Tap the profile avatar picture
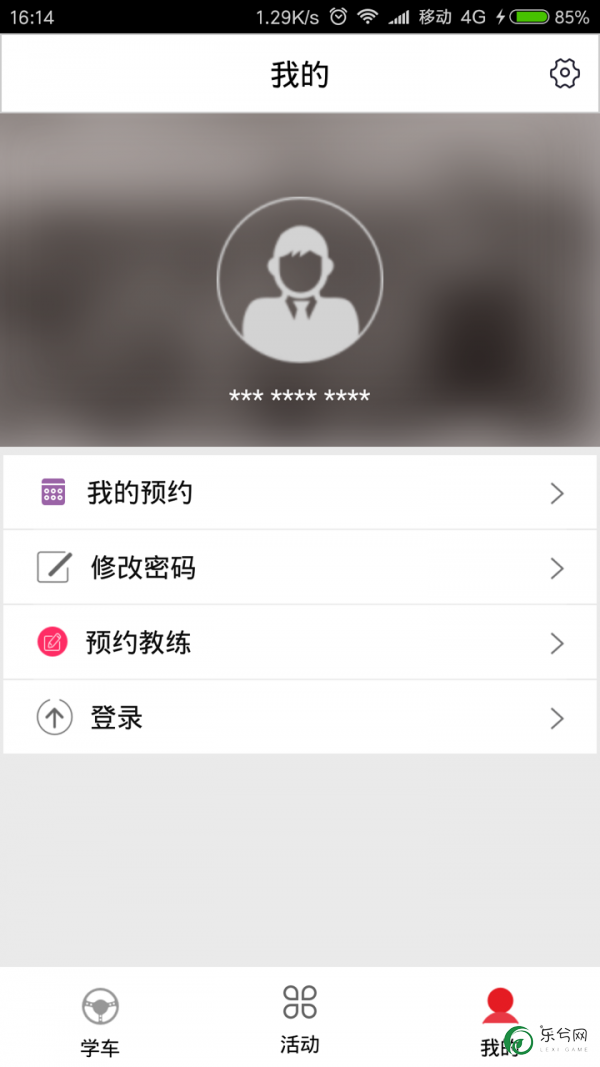Image resolution: width=600 pixels, height=1067 pixels. [x=300, y=280]
